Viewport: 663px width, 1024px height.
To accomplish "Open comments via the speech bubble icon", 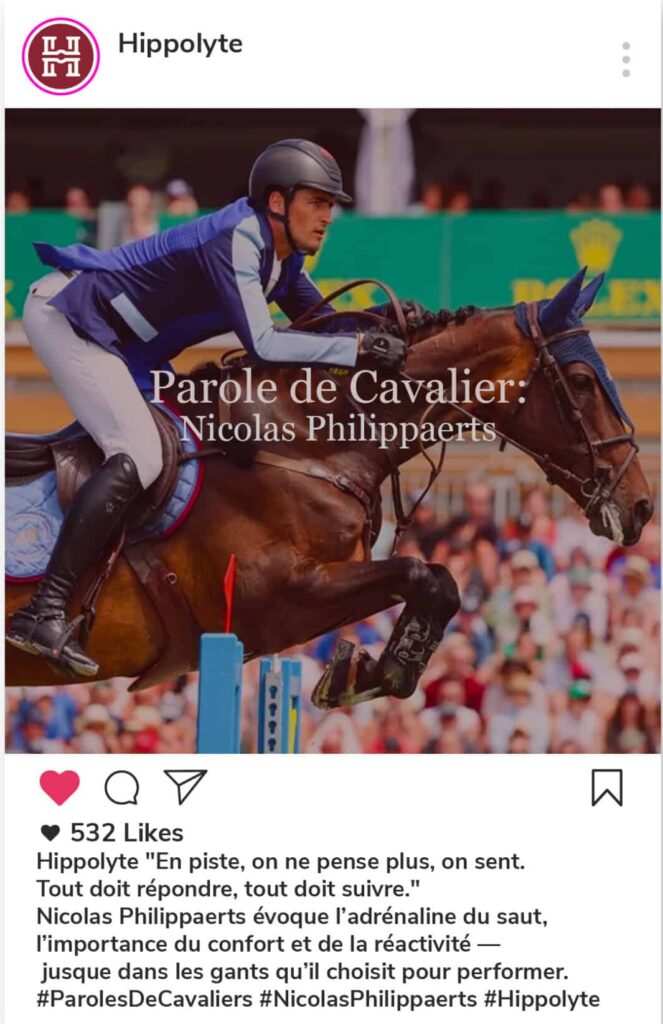I will click(122, 788).
